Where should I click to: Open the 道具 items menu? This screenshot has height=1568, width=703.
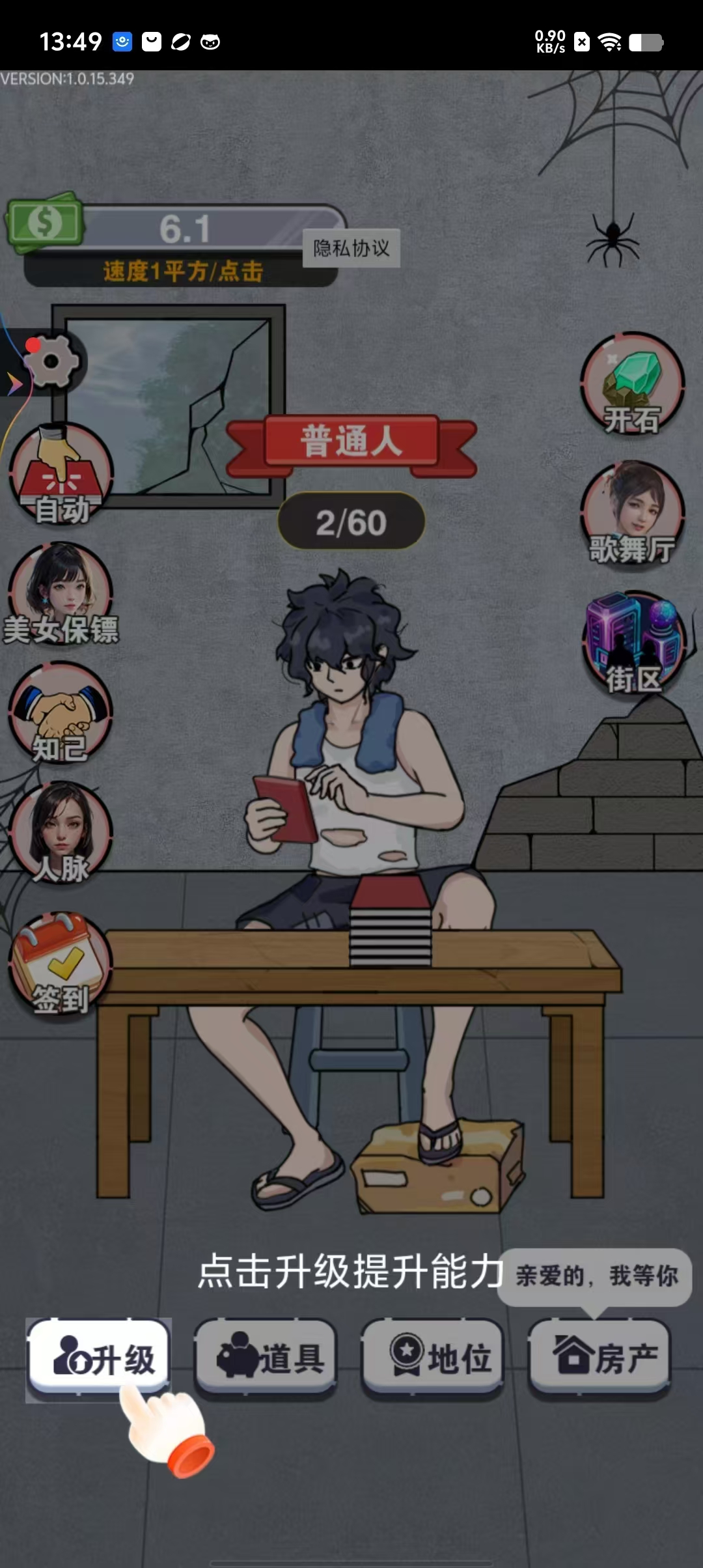(x=266, y=1358)
